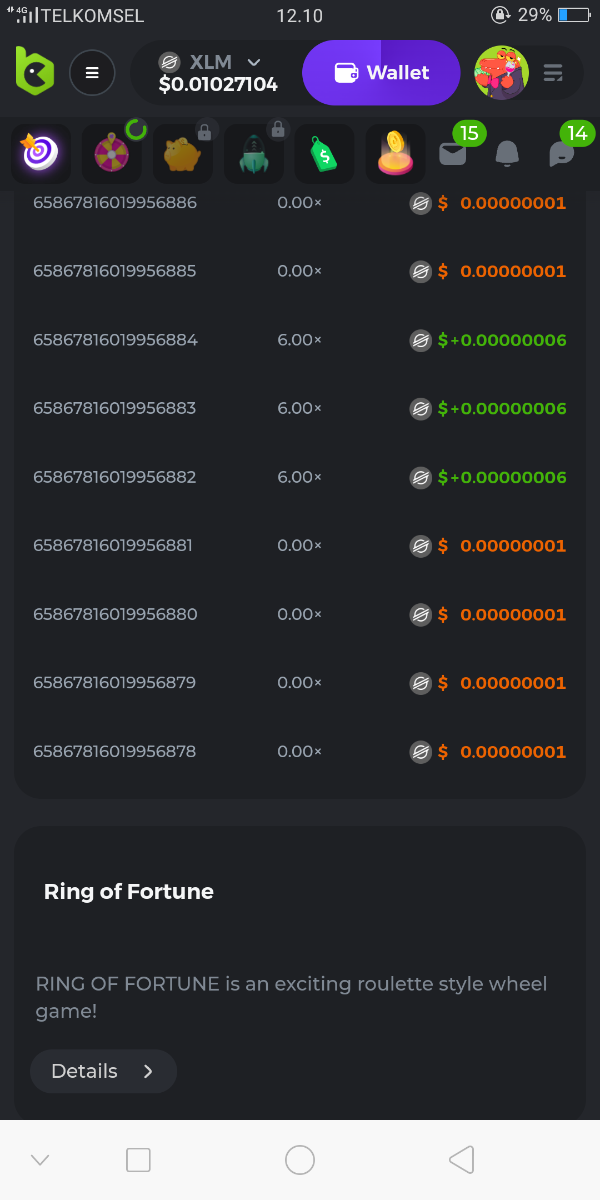Open the pink lucky spin wheel

pos(111,154)
